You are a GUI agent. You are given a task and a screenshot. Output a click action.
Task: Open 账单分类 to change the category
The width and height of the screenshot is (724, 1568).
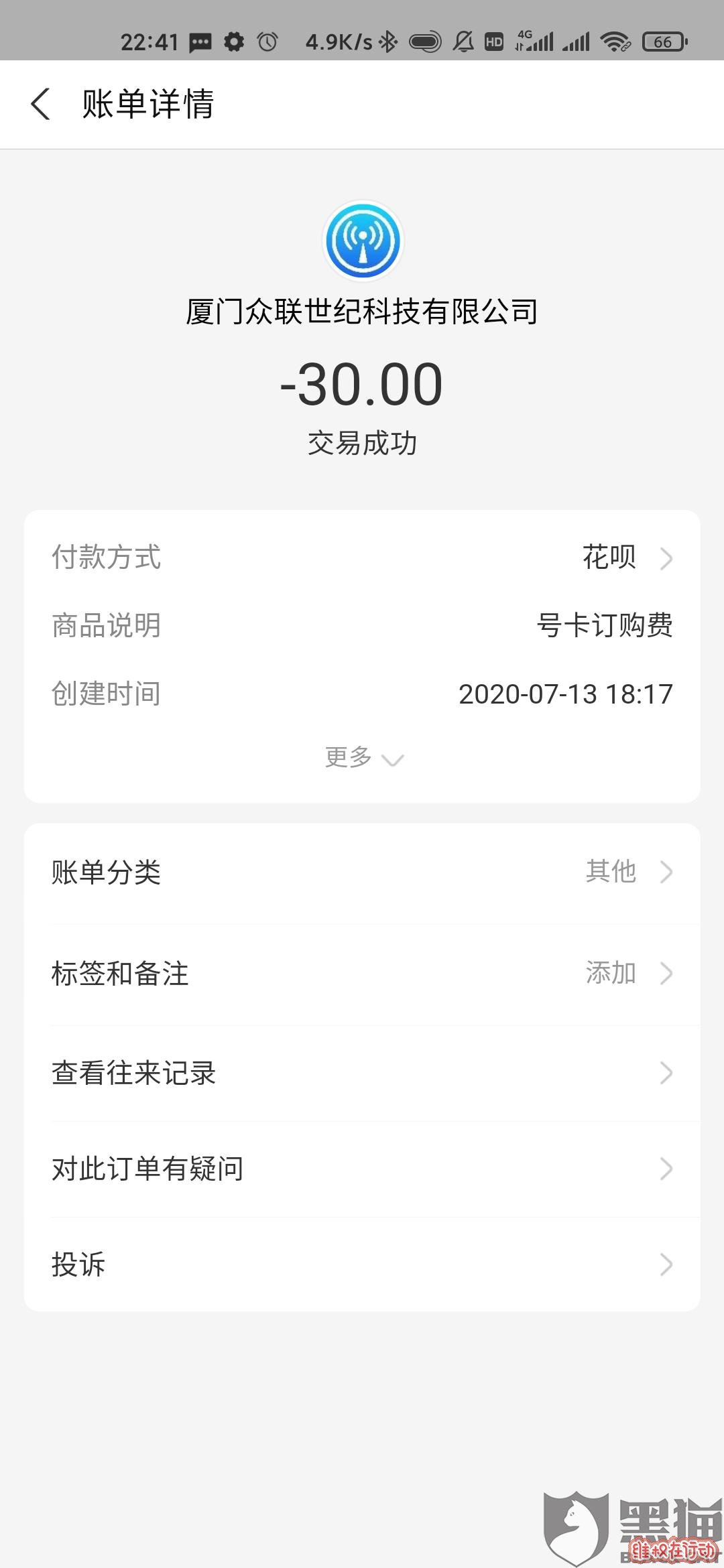point(362,872)
